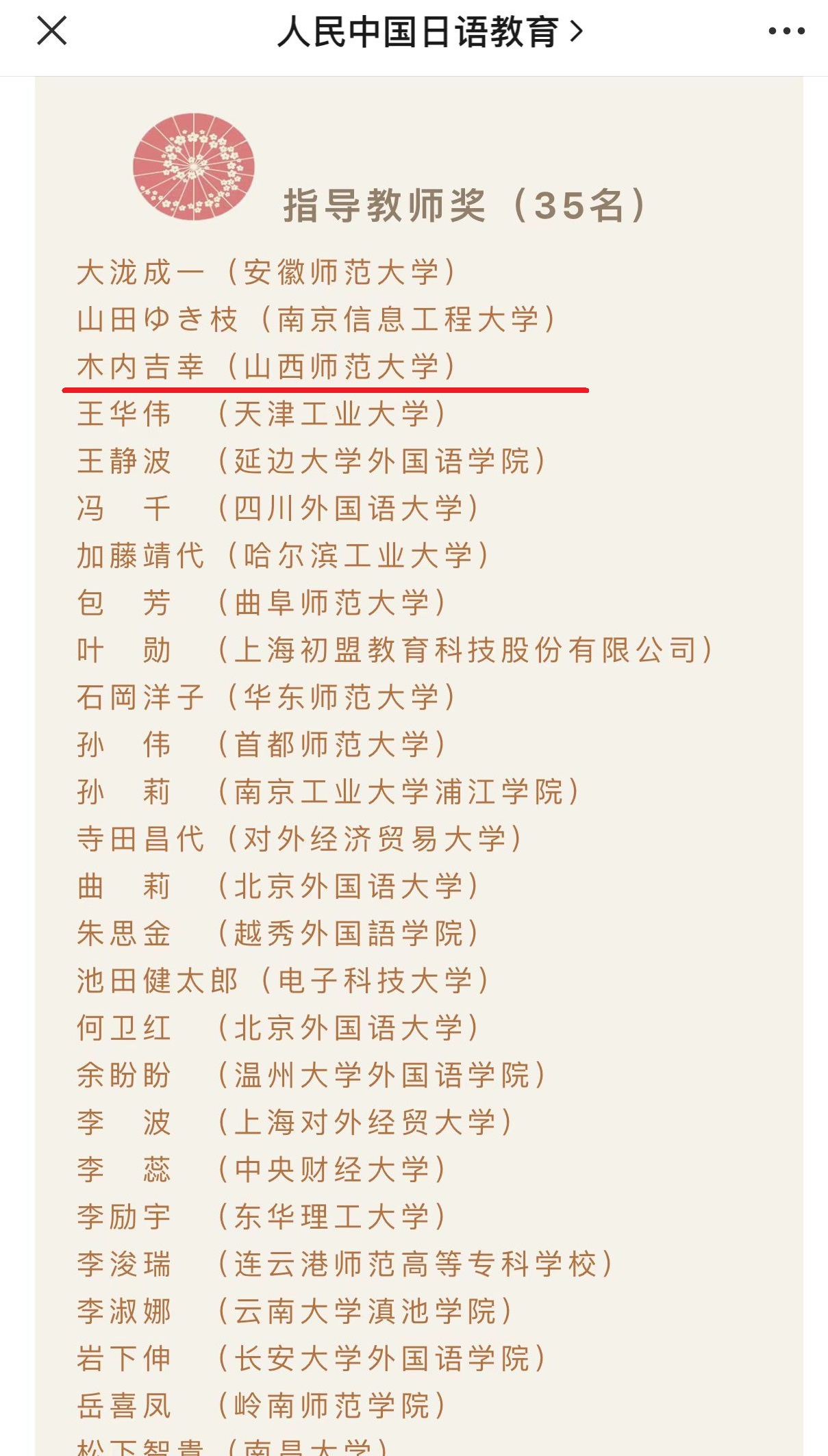Open the 人民中国日语教育 account page
Viewport: 828px width, 1456px height.
[431, 31]
